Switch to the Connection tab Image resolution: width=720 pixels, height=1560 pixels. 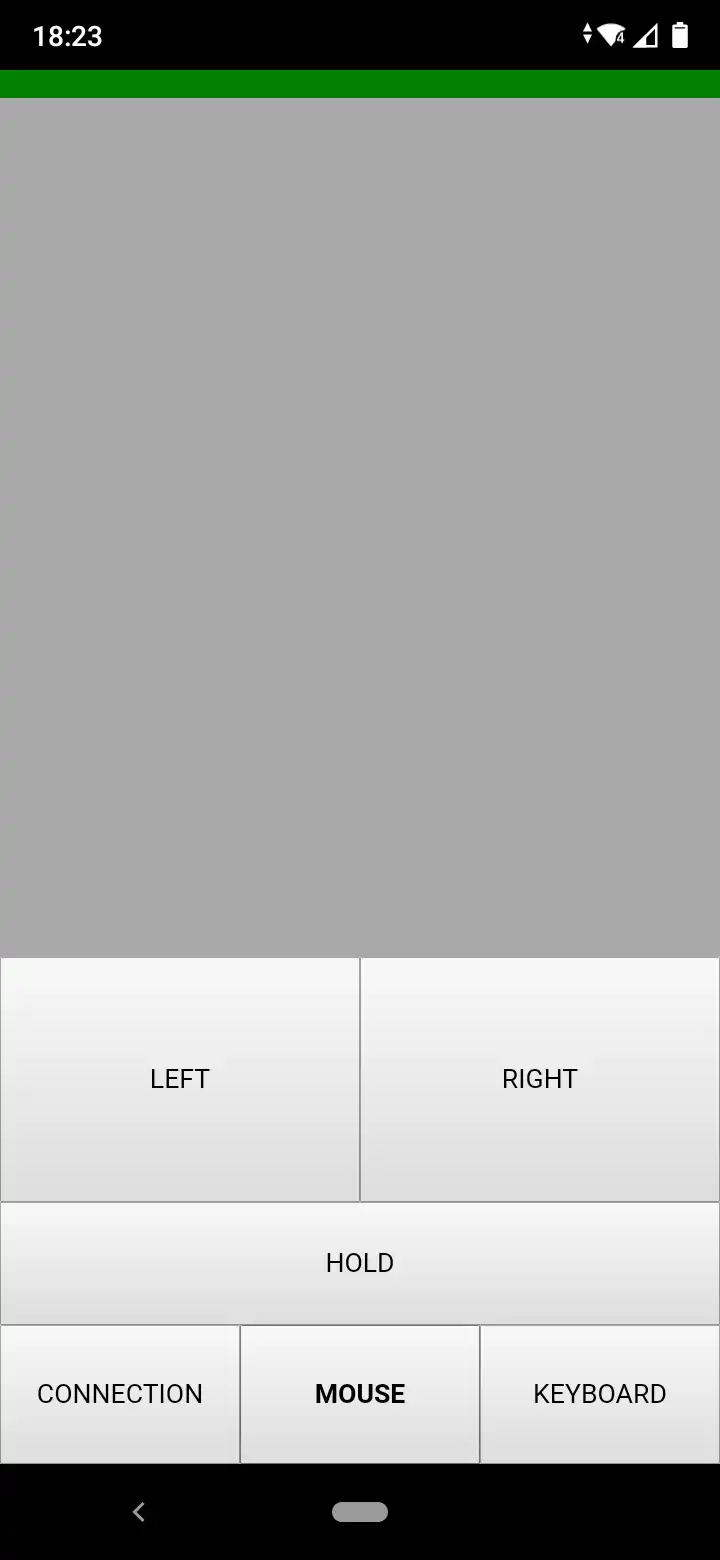[120, 1394]
